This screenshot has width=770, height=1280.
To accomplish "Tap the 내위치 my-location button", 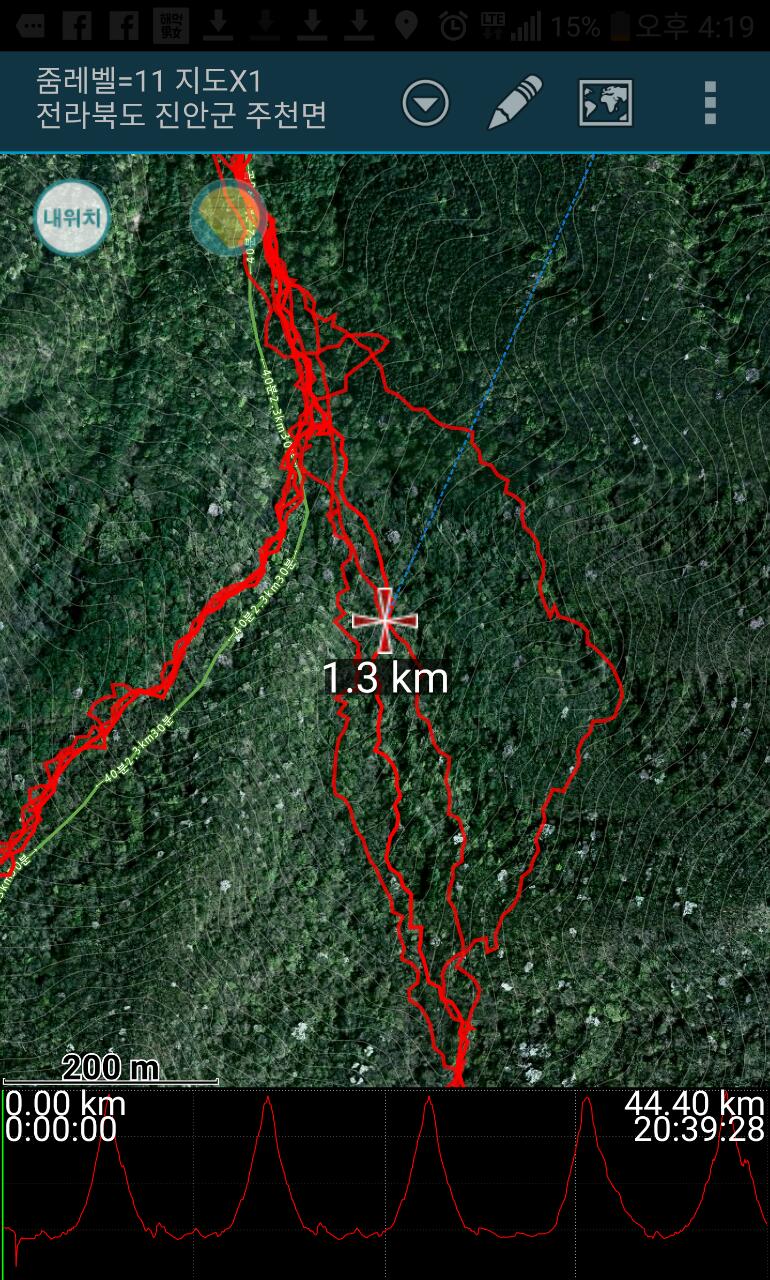I will point(73,217).
